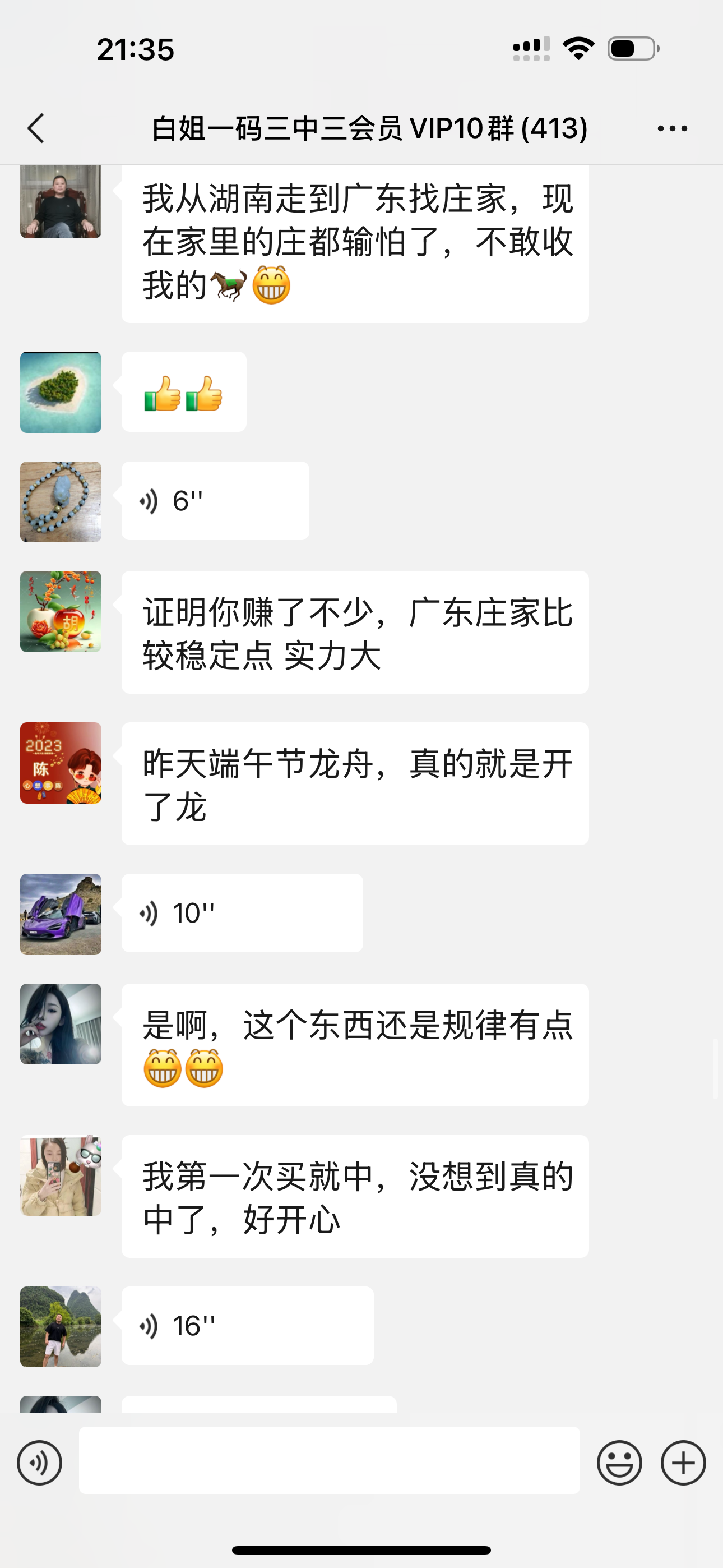Open the purple sports car avatar's profile
The image size is (723, 1568).
point(61,914)
